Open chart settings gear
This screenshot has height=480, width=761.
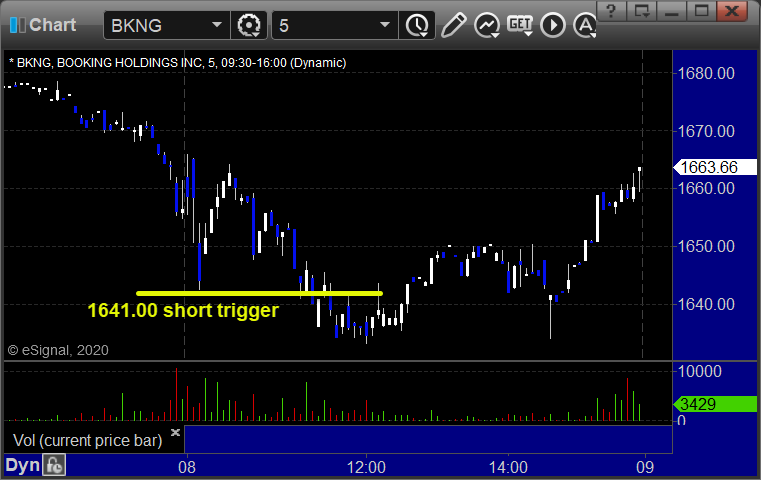(x=249, y=24)
